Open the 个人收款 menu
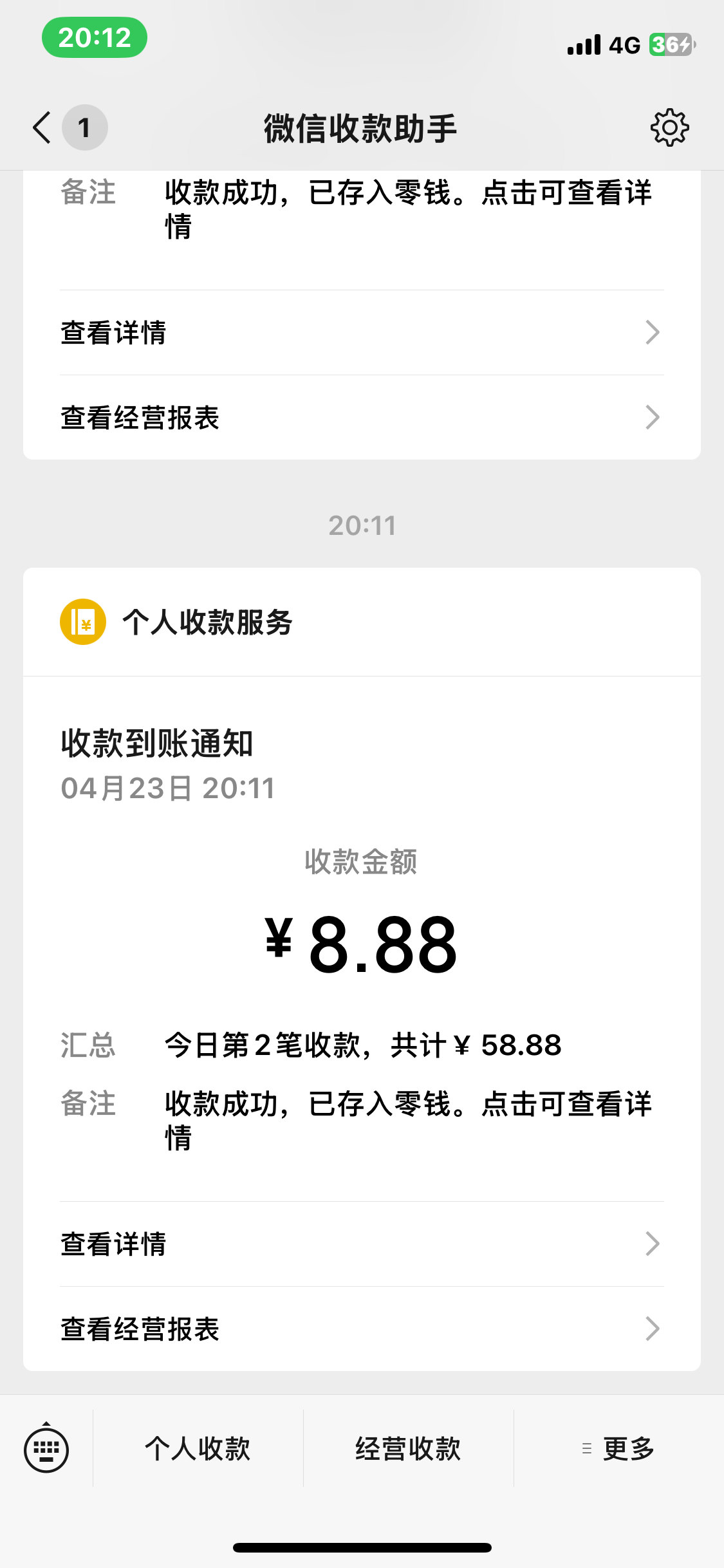Screen dimensions: 724x1568 198,1449
